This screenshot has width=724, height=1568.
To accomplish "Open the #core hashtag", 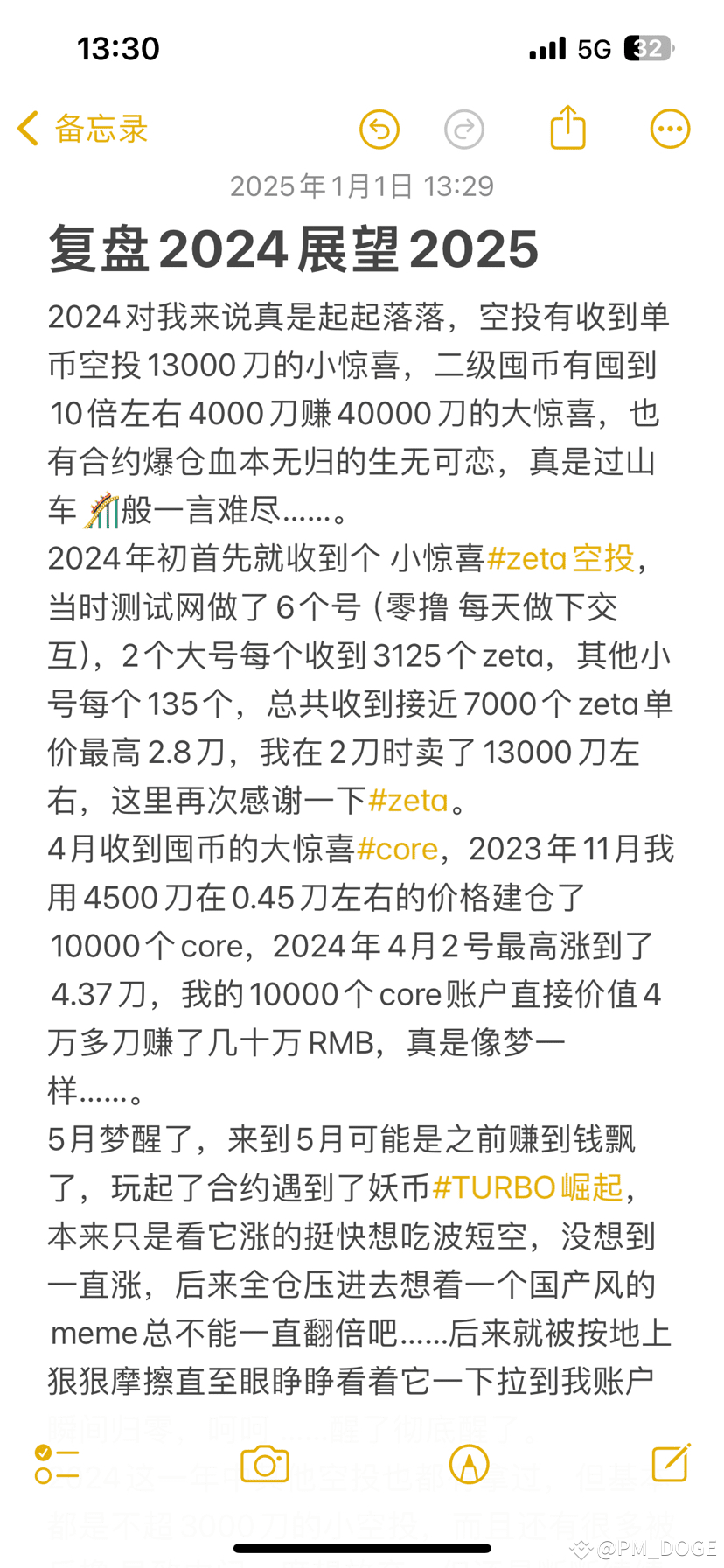I will pos(397,849).
